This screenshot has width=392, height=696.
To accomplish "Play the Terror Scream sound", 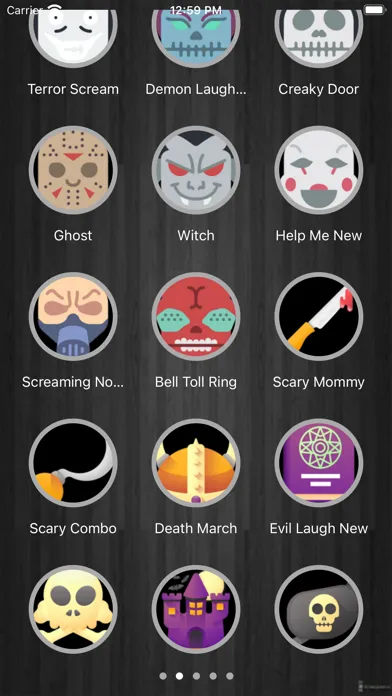I will 73,36.
